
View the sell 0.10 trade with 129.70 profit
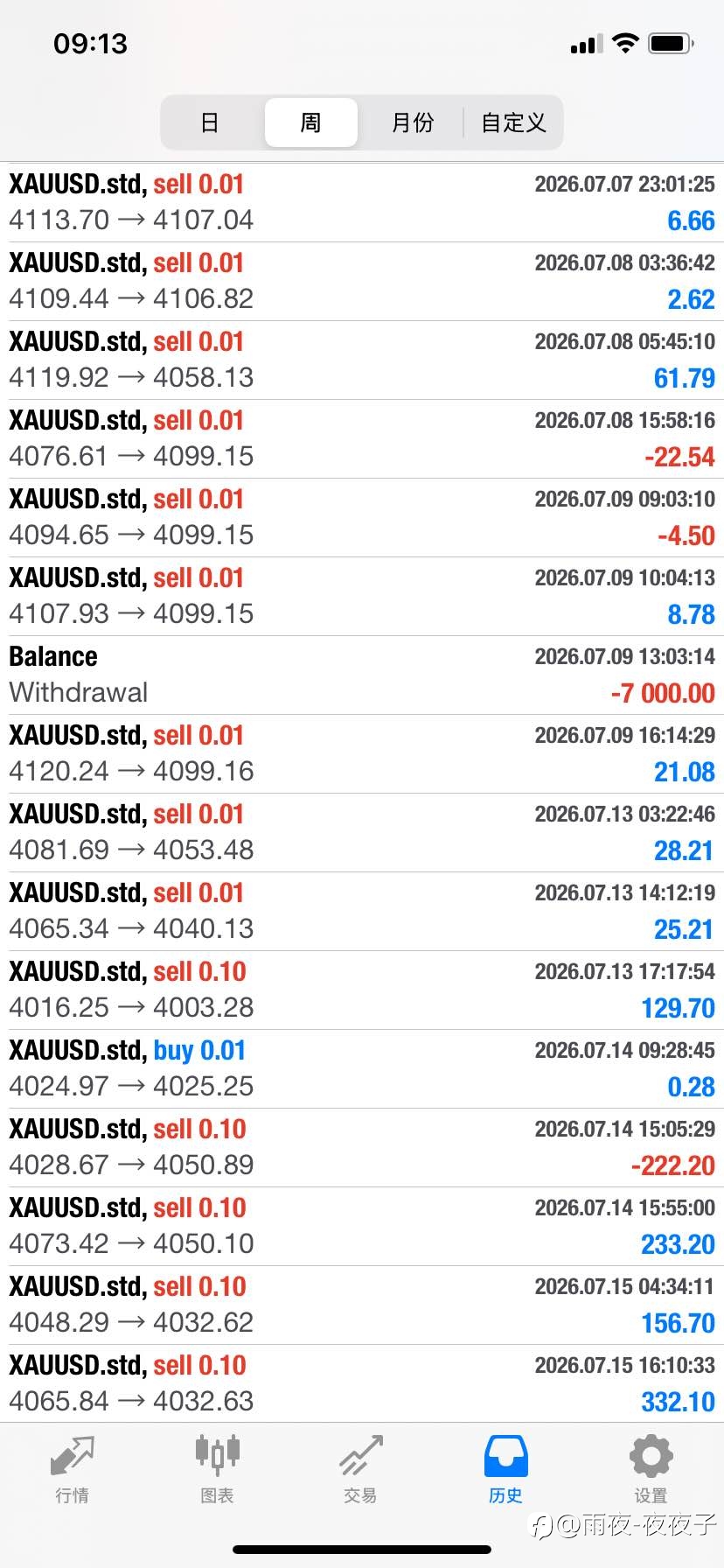coord(362,990)
